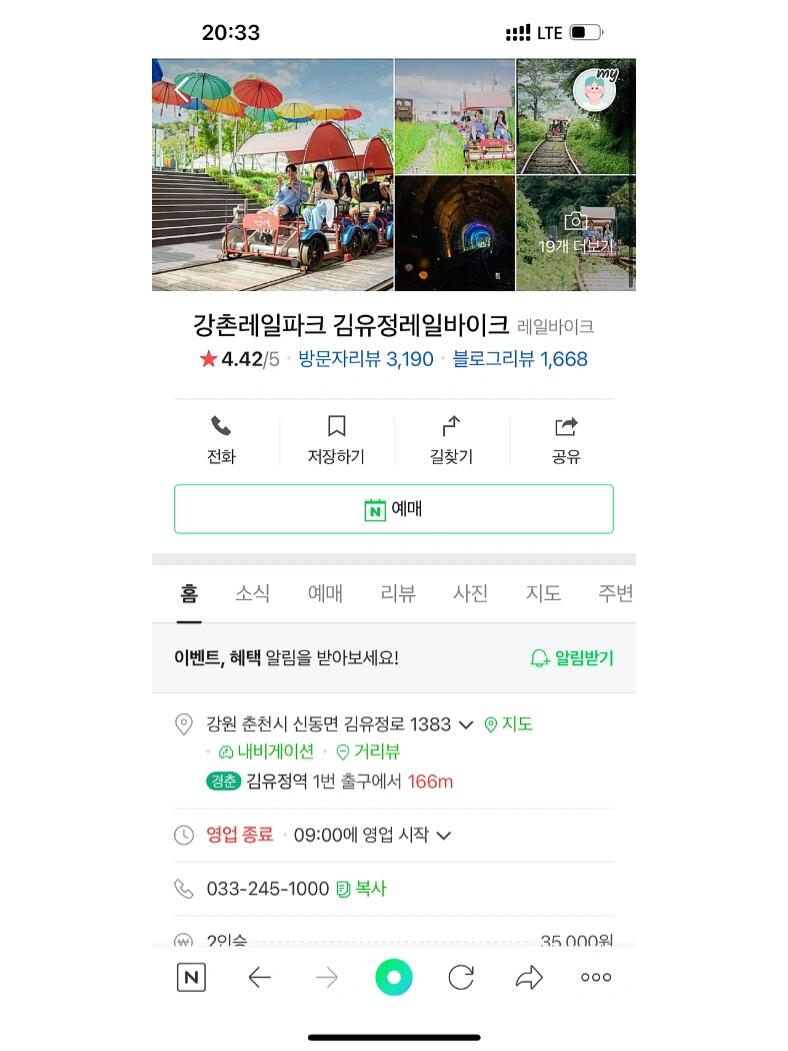Call the place via 전화 button
788x1051 pixels.
pos(221,440)
